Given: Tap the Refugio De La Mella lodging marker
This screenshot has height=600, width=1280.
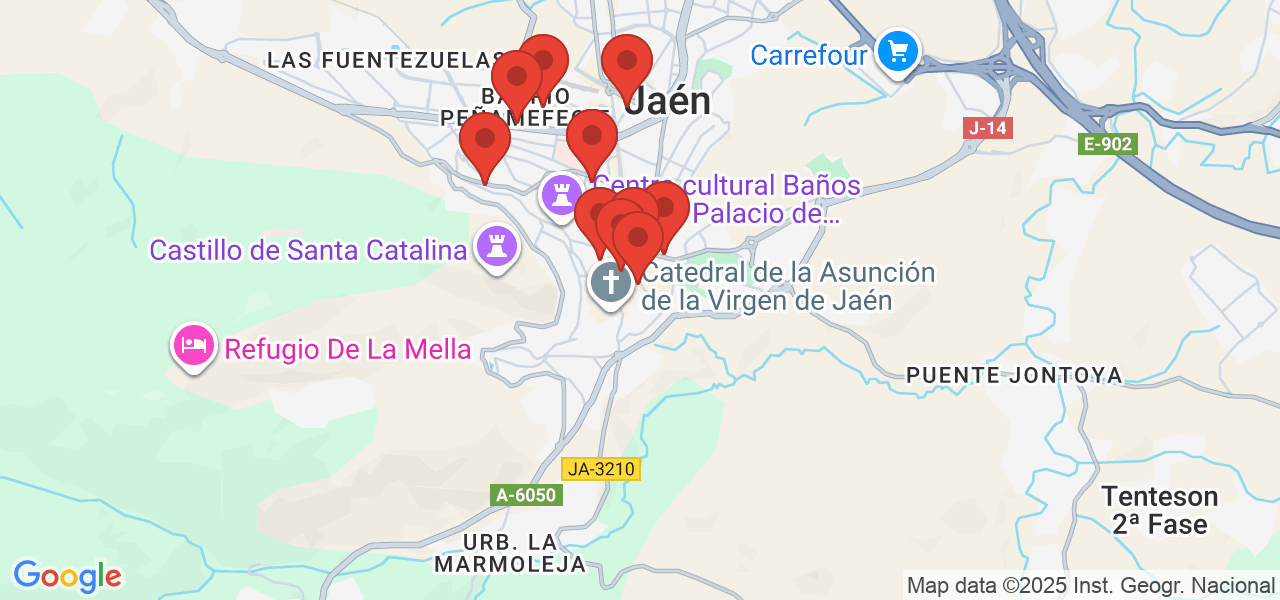Looking at the screenshot, I should pyautogui.click(x=194, y=346).
